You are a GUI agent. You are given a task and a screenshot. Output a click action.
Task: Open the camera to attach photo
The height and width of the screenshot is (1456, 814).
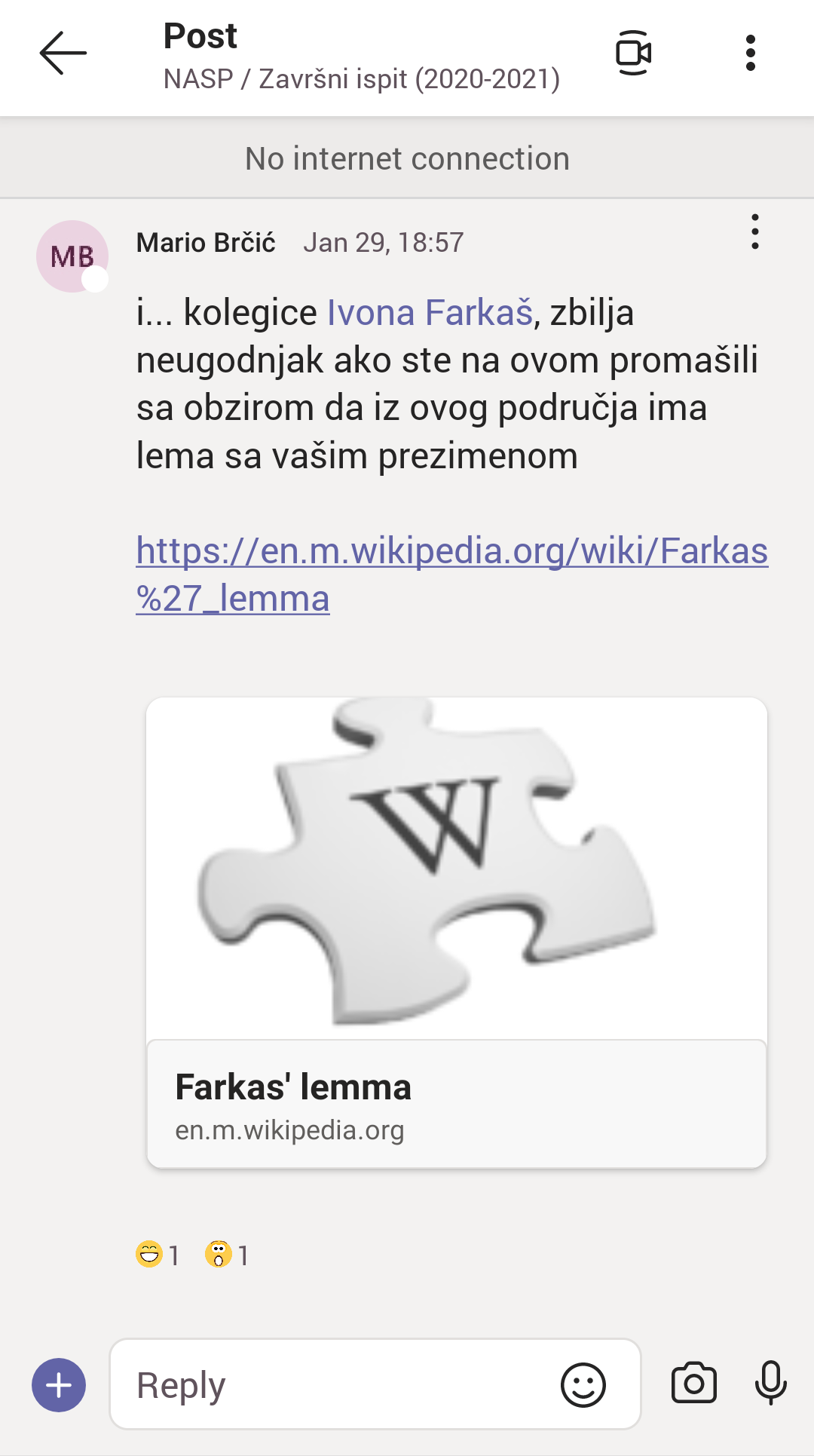pyautogui.click(x=694, y=1383)
